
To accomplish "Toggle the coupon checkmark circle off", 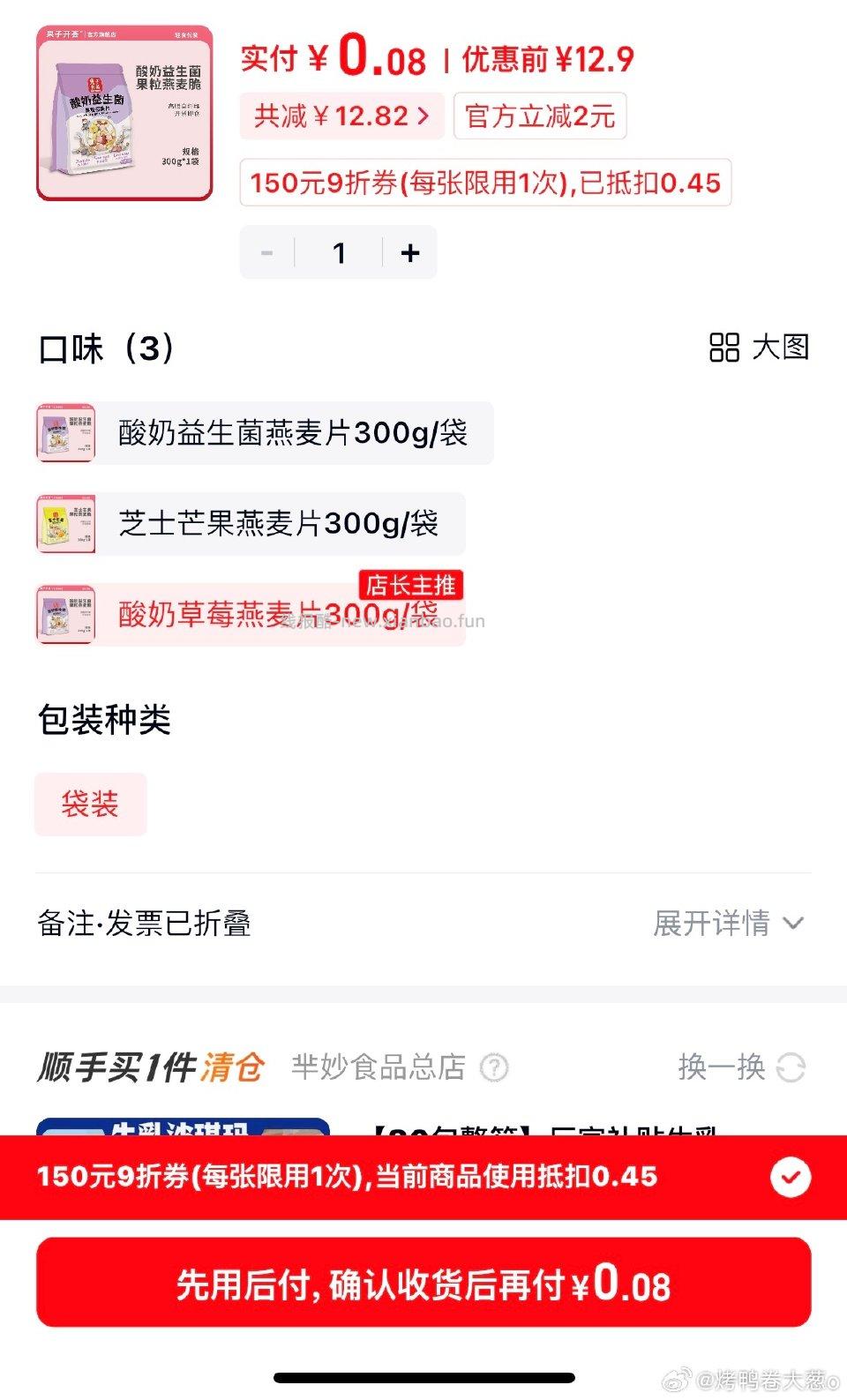I will tap(791, 1177).
